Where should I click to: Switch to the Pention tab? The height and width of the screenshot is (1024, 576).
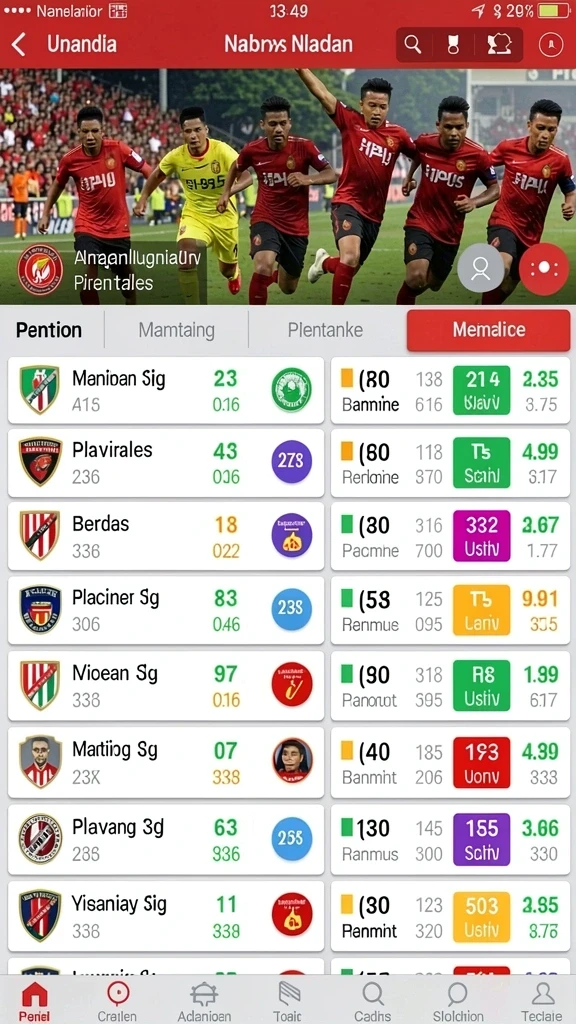click(49, 330)
